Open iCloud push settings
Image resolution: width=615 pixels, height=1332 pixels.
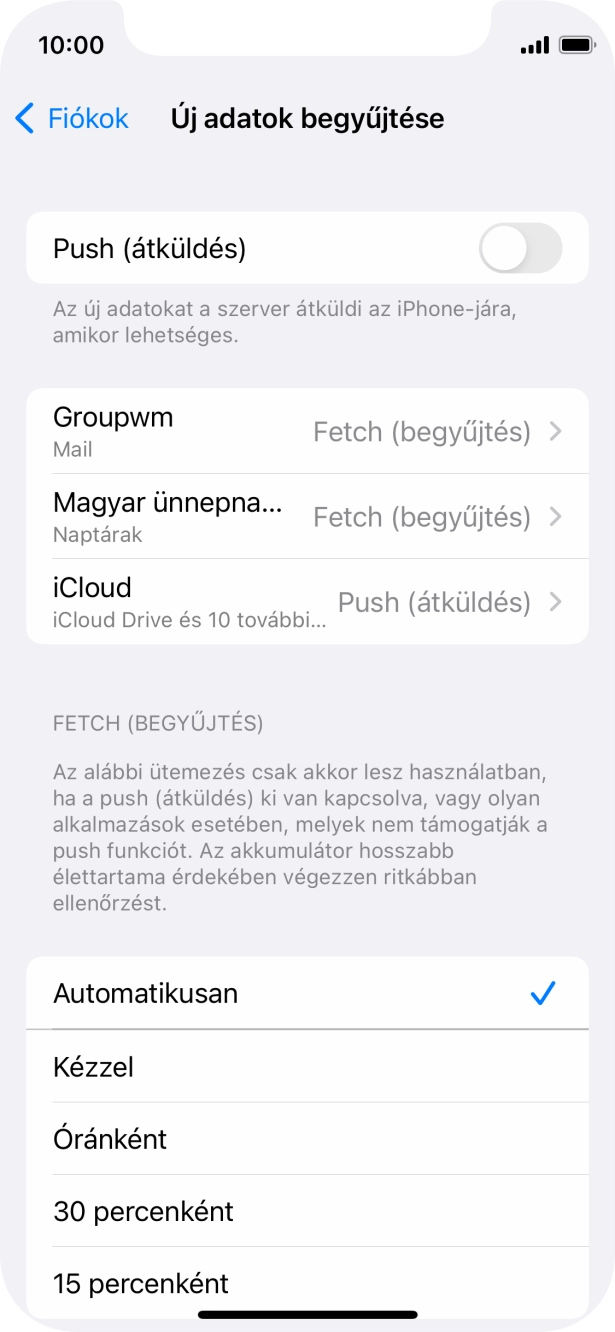pyautogui.click(x=307, y=601)
